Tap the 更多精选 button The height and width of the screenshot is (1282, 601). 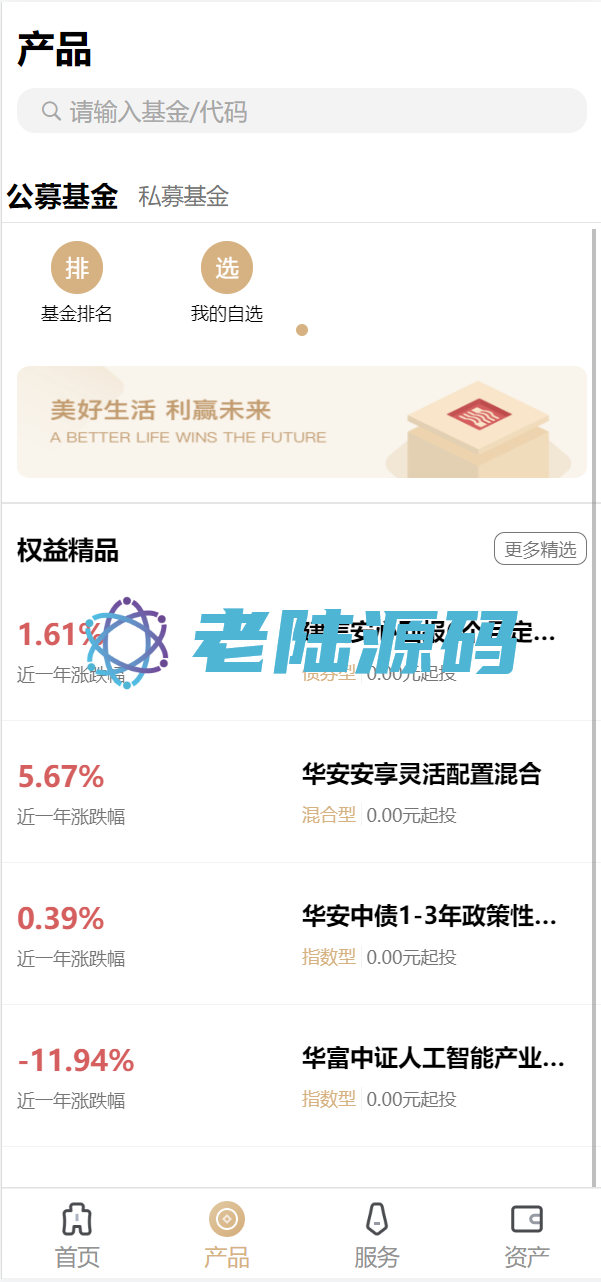[x=540, y=549]
